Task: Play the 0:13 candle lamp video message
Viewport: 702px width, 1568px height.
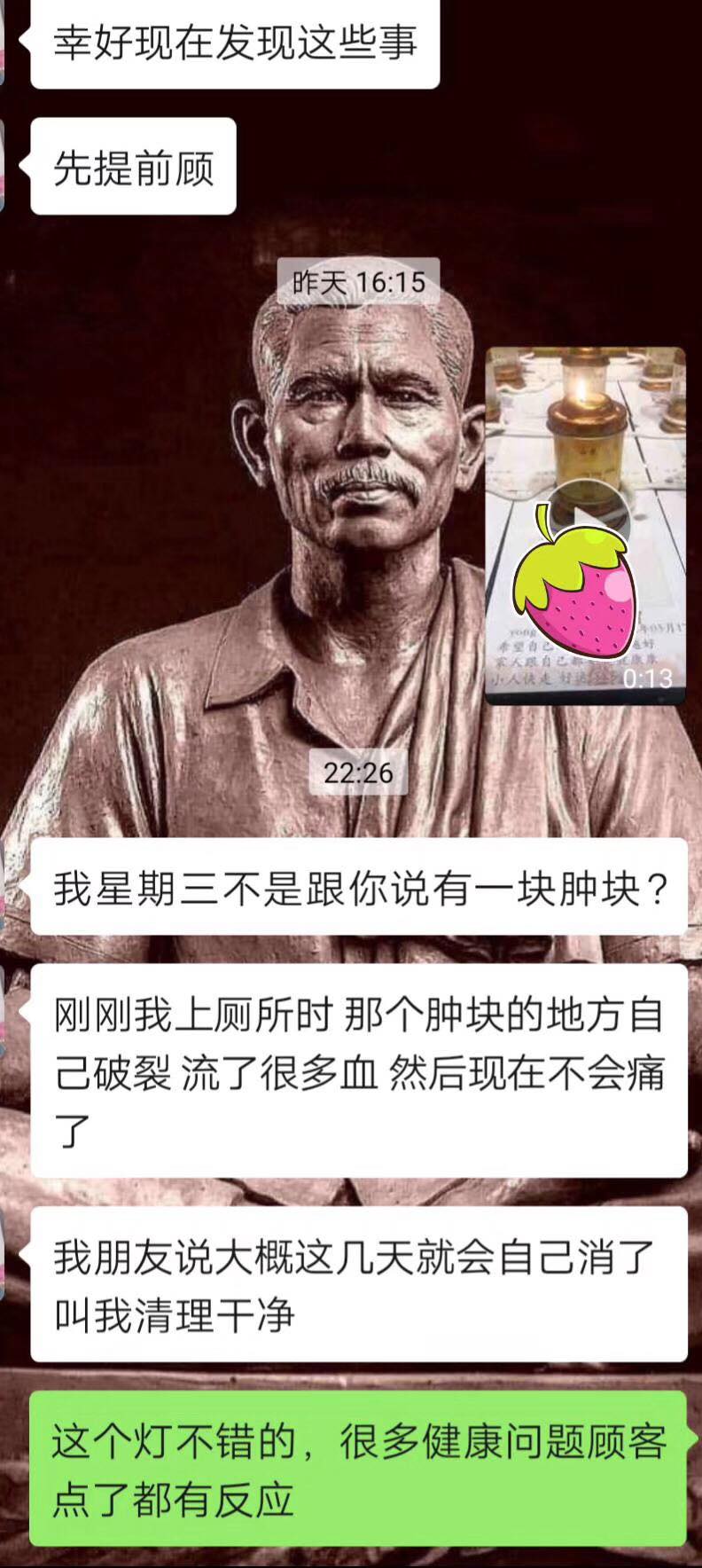Action: 586,525
